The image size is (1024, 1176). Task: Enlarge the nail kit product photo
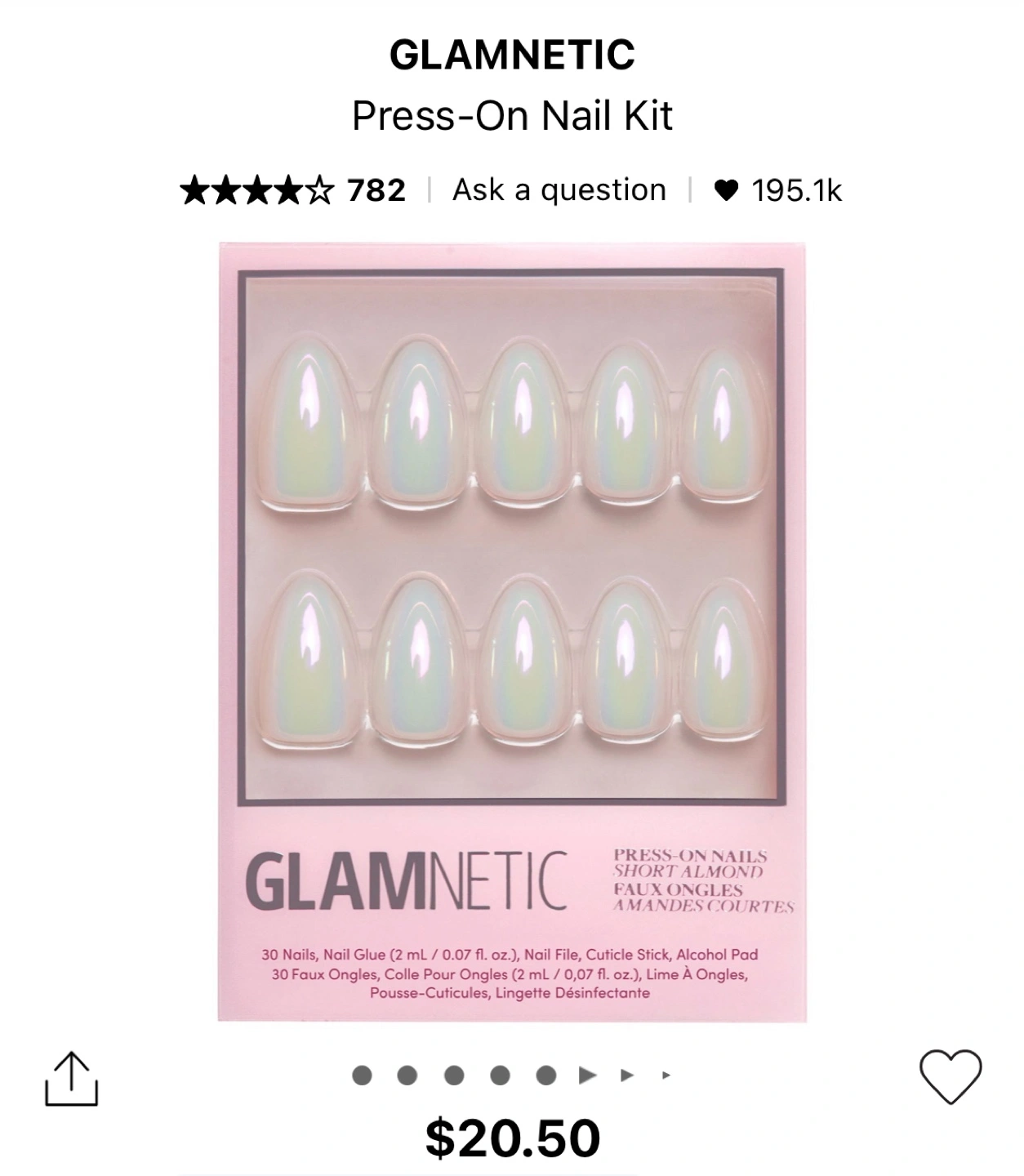pos(512,630)
